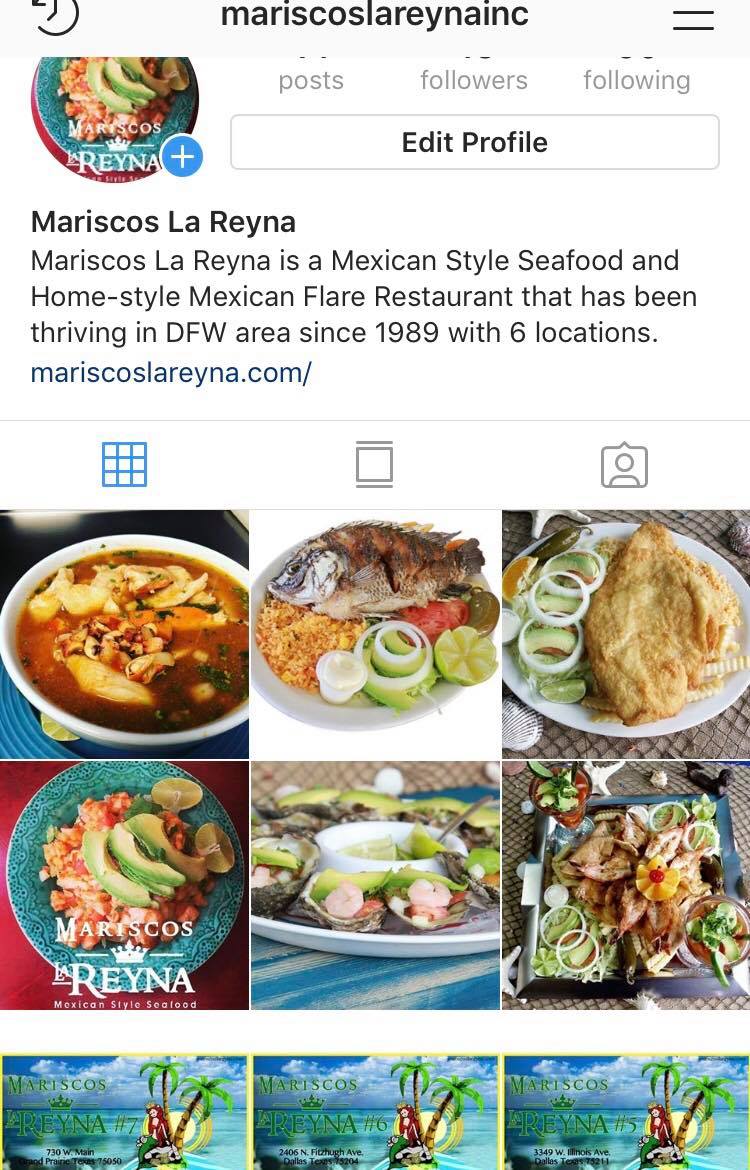Switch to single-column feed view tab

click(x=374, y=465)
